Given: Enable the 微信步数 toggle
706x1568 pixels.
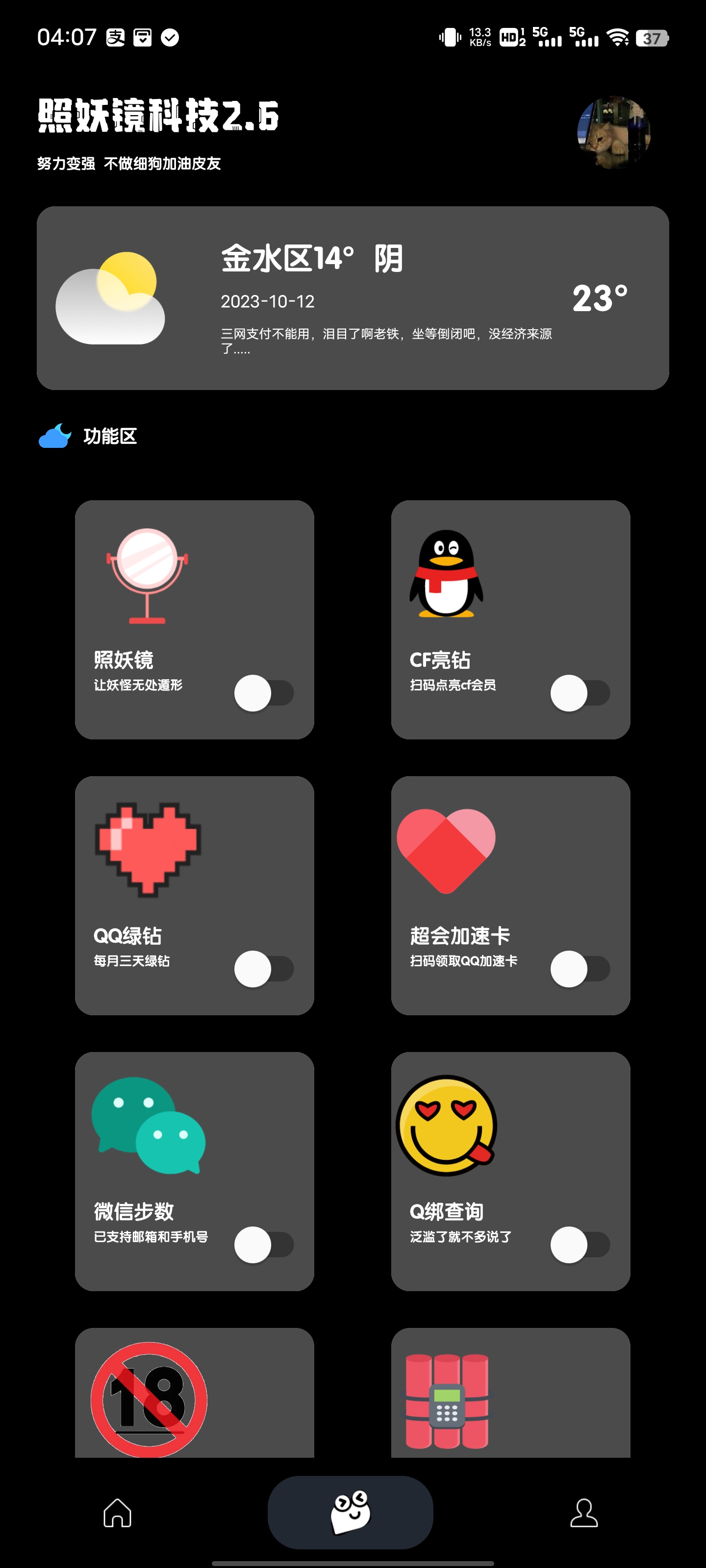Looking at the screenshot, I should click(x=264, y=1244).
